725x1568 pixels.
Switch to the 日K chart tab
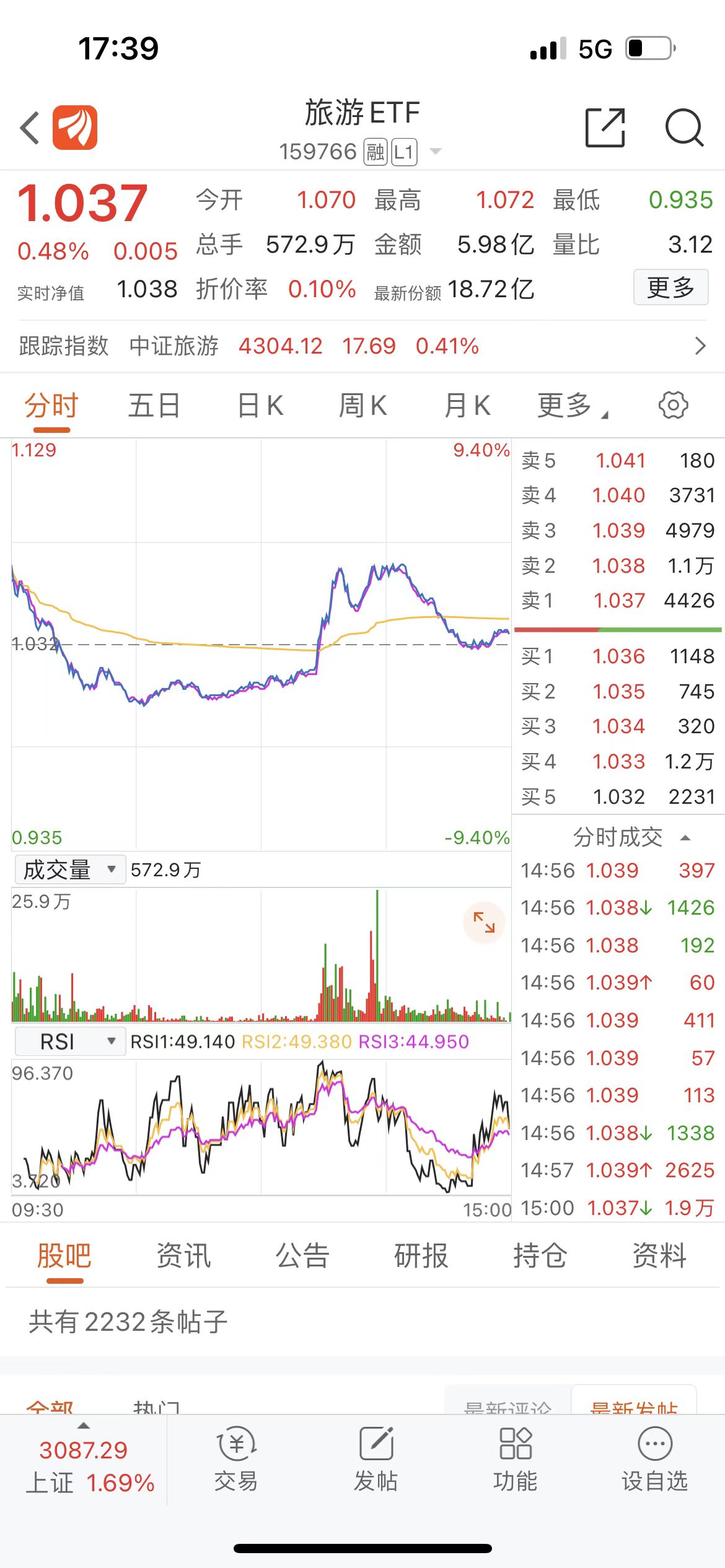click(260, 406)
